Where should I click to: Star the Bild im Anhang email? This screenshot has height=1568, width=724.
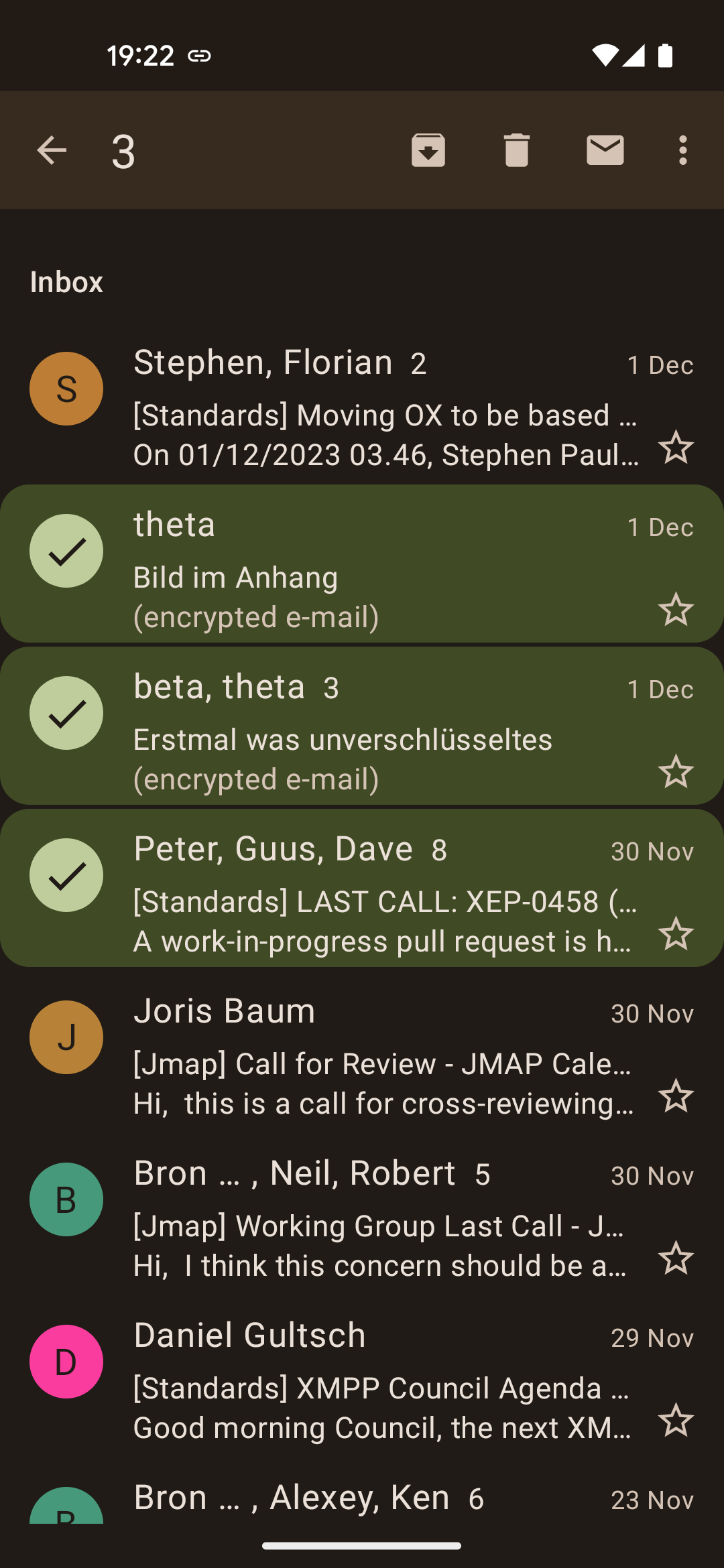(675, 610)
